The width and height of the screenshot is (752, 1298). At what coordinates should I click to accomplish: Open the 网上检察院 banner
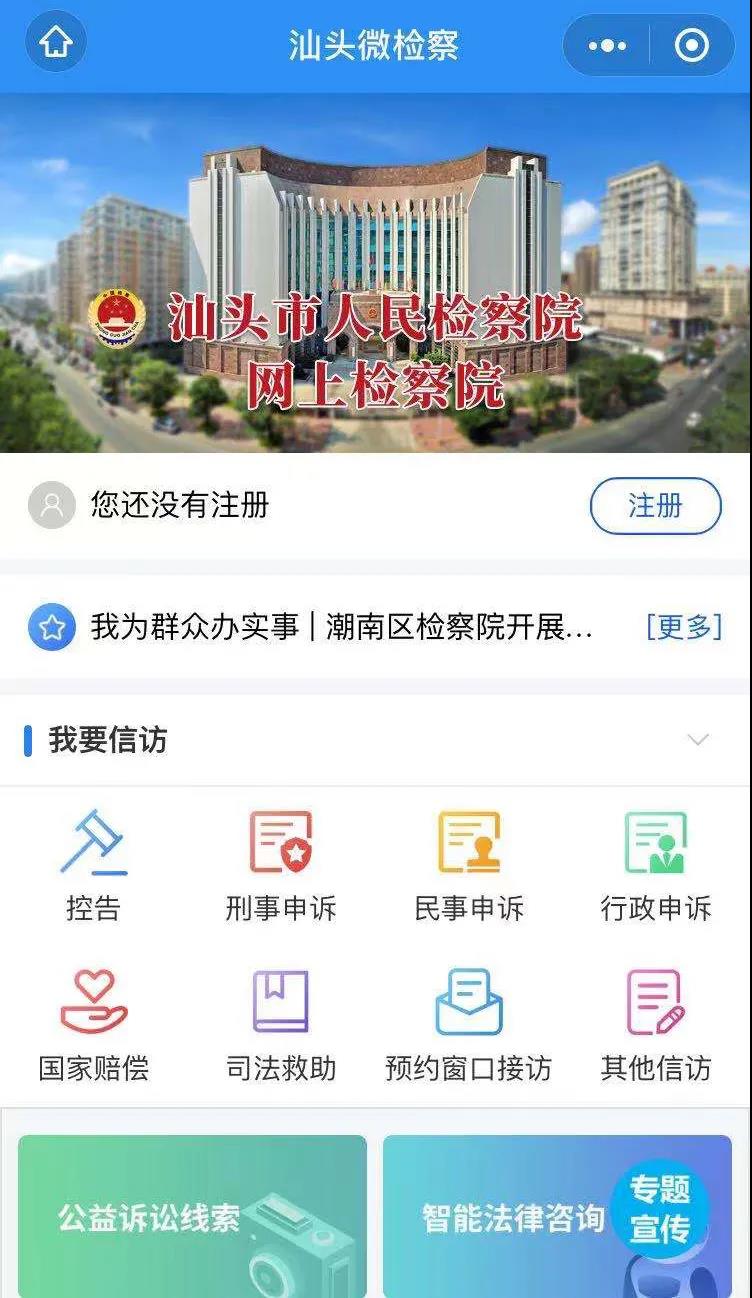(x=376, y=273)
